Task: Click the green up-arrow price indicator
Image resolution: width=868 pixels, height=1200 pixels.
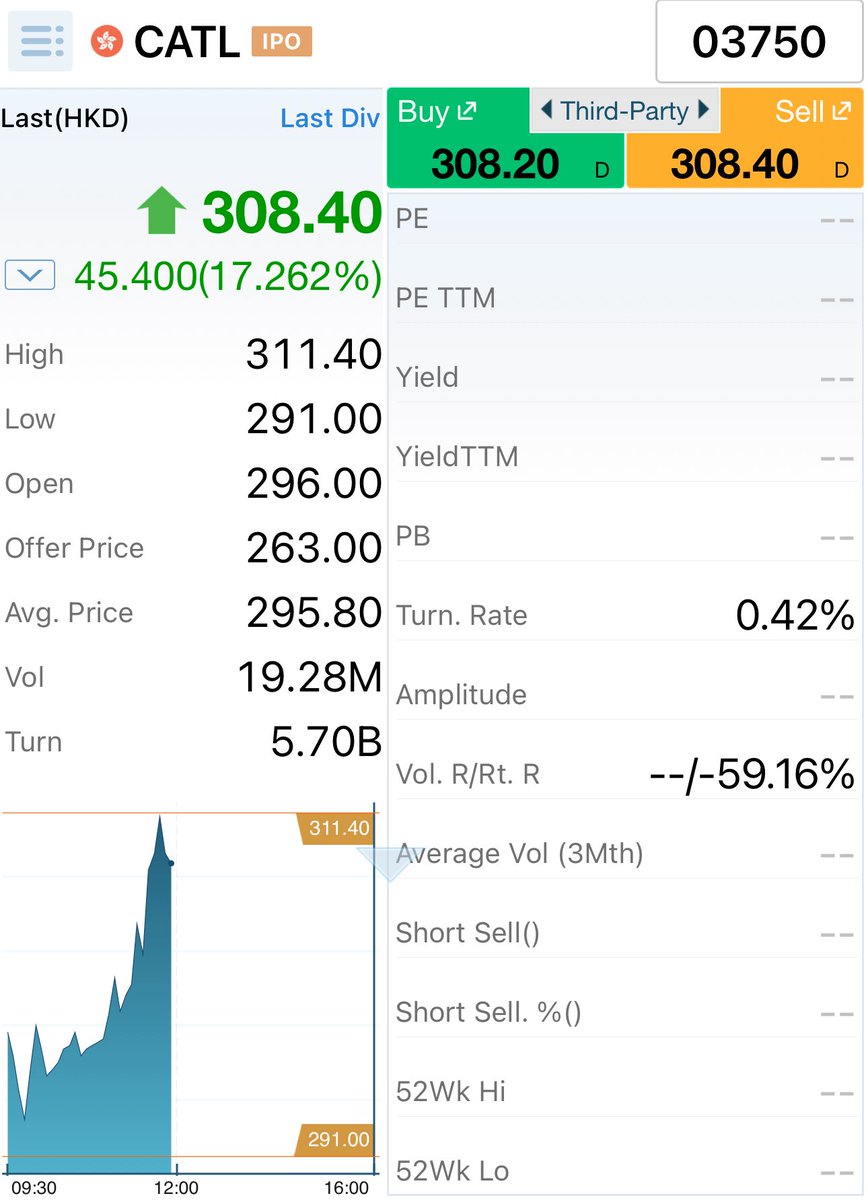Action: click(x=163, y=212)
